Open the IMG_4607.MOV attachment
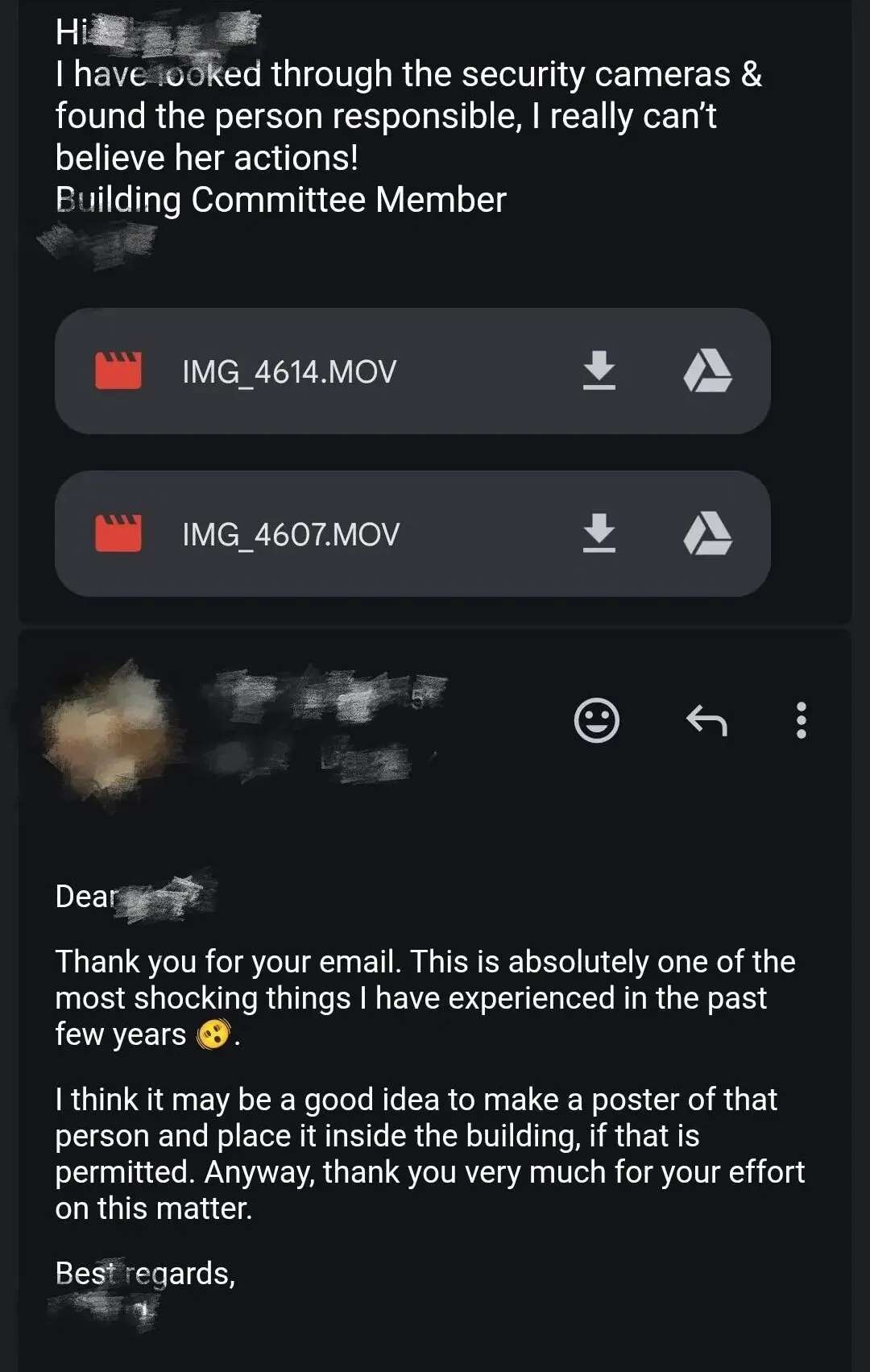The height and width of the screenshot is (1372, 870). pos(290,534)
